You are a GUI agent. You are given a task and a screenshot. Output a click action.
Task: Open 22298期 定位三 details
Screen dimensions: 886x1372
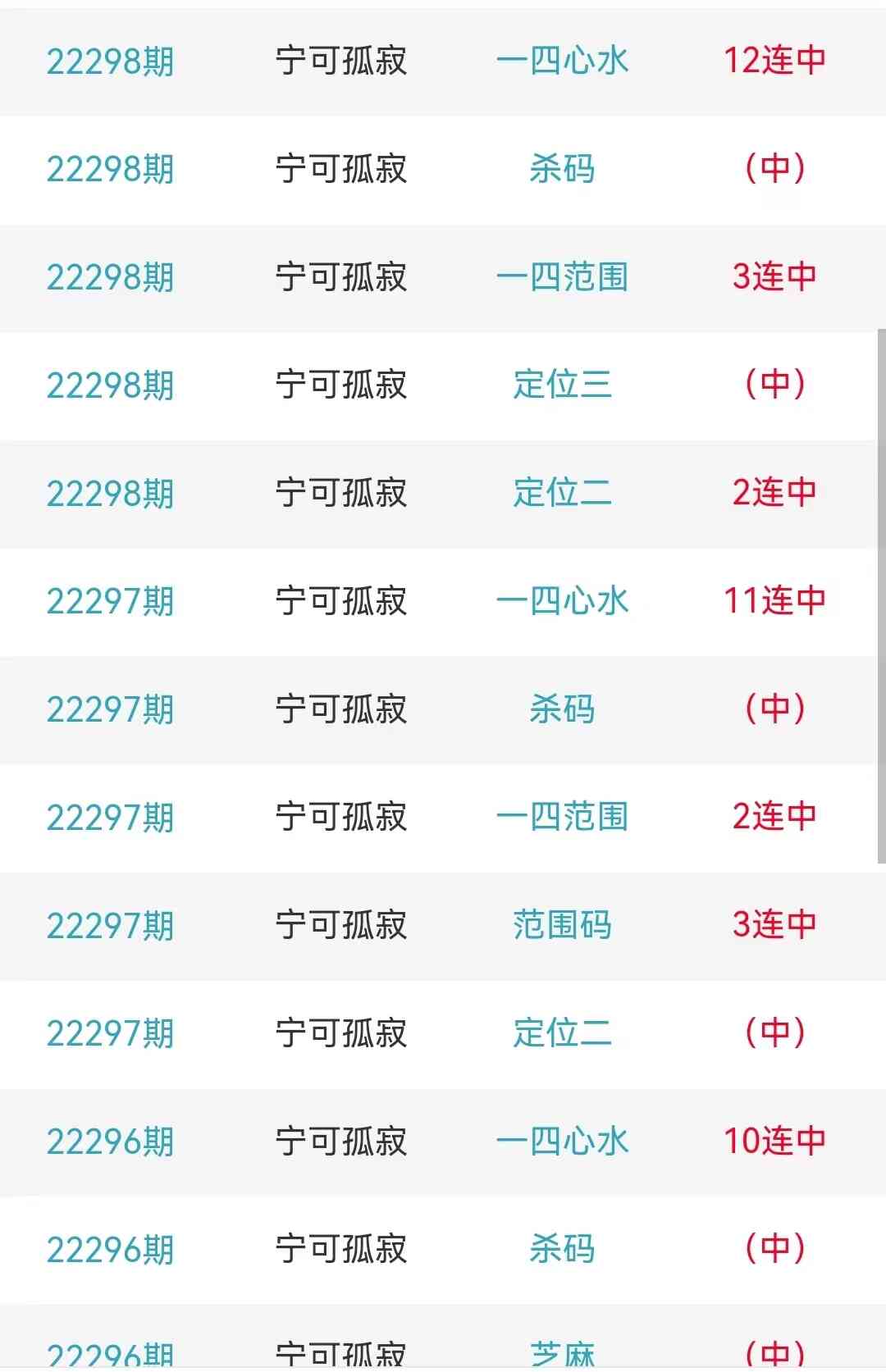tap(562, 385)
